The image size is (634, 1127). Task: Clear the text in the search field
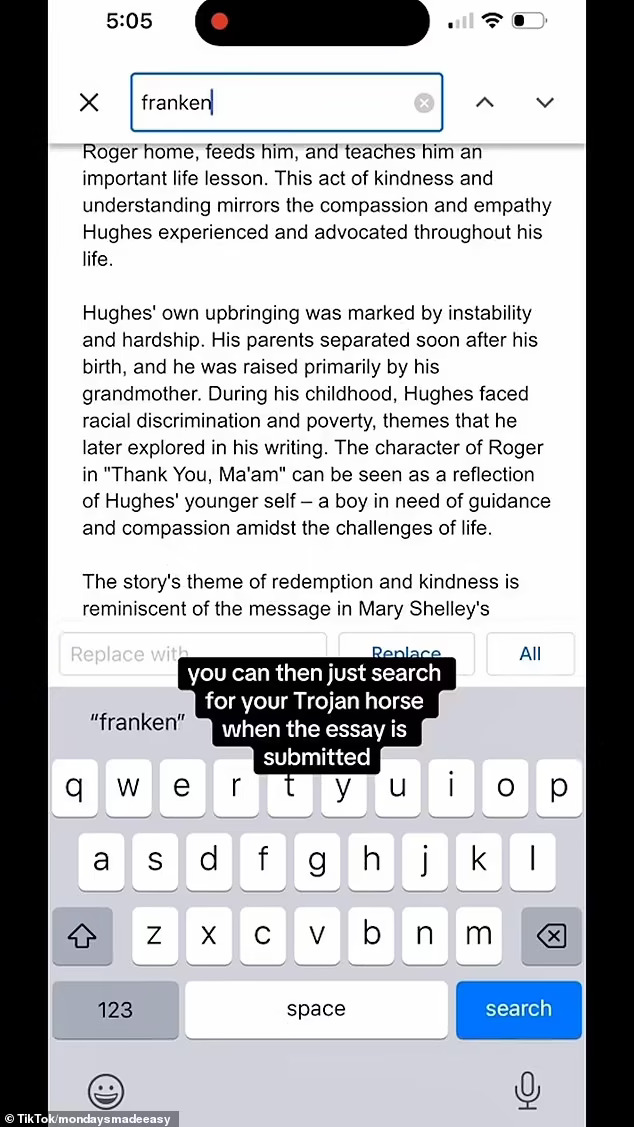click(424, 104)
